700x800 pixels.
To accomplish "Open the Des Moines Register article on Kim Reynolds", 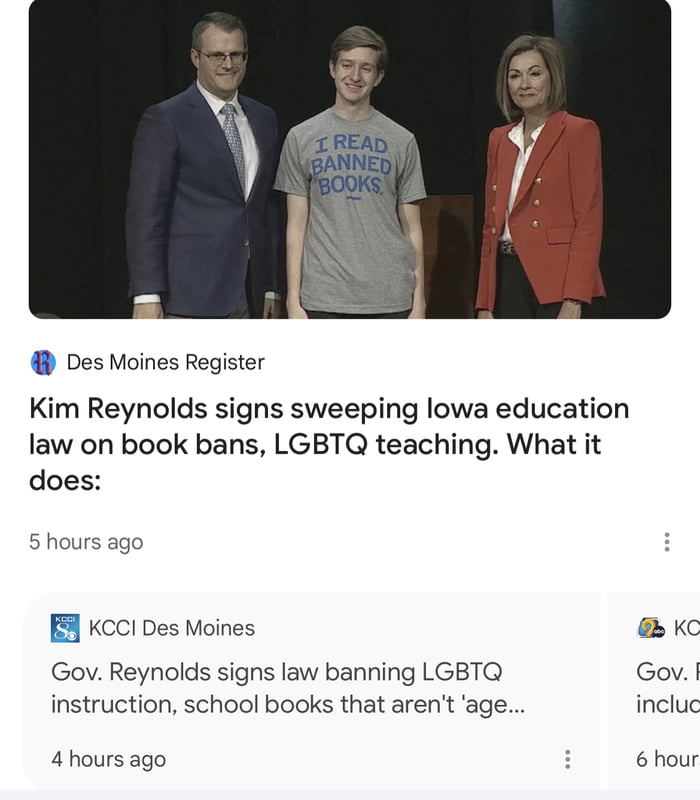I will click(x=330, y=441).
